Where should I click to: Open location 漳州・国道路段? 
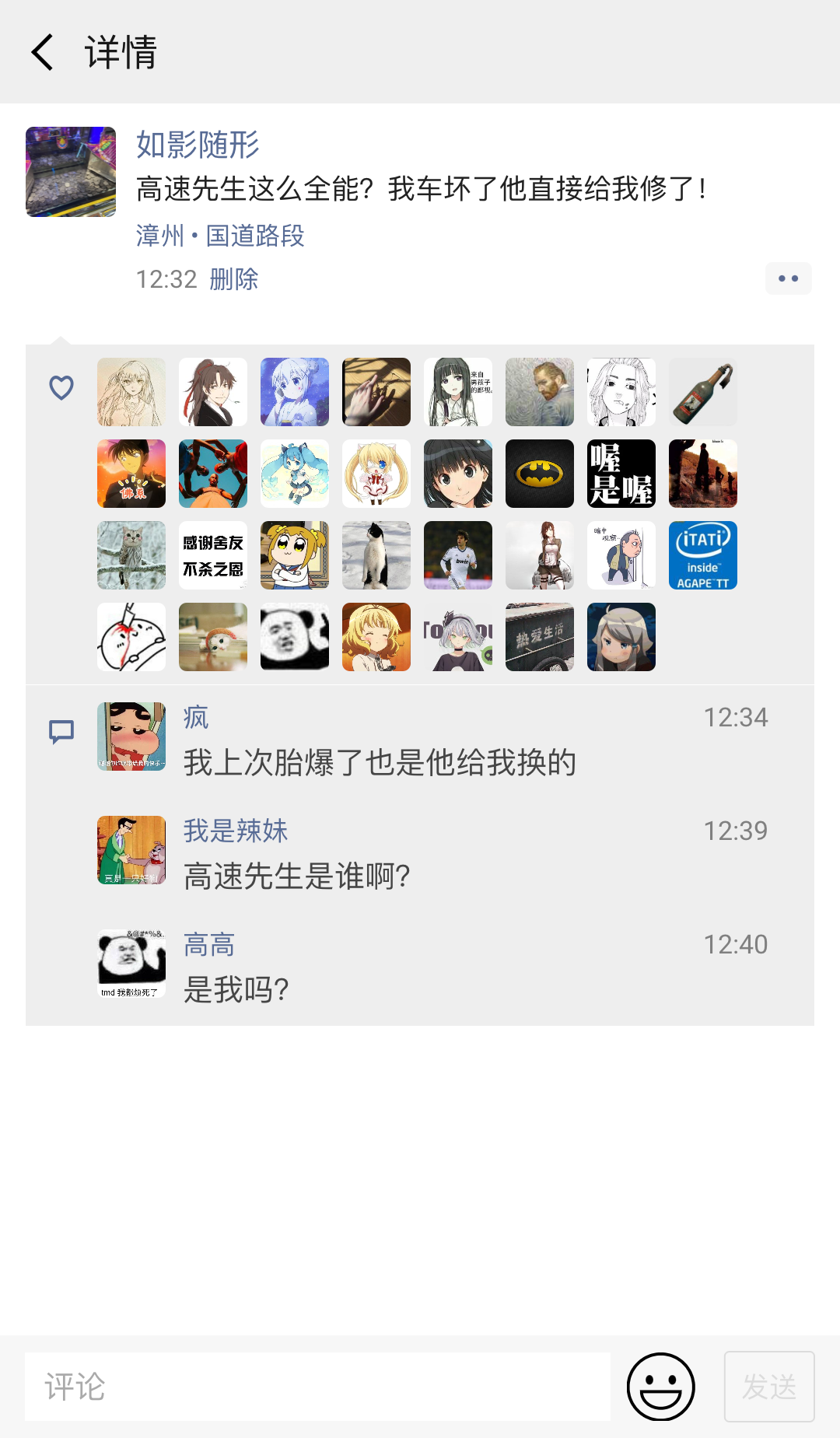[x=220, y=236]
